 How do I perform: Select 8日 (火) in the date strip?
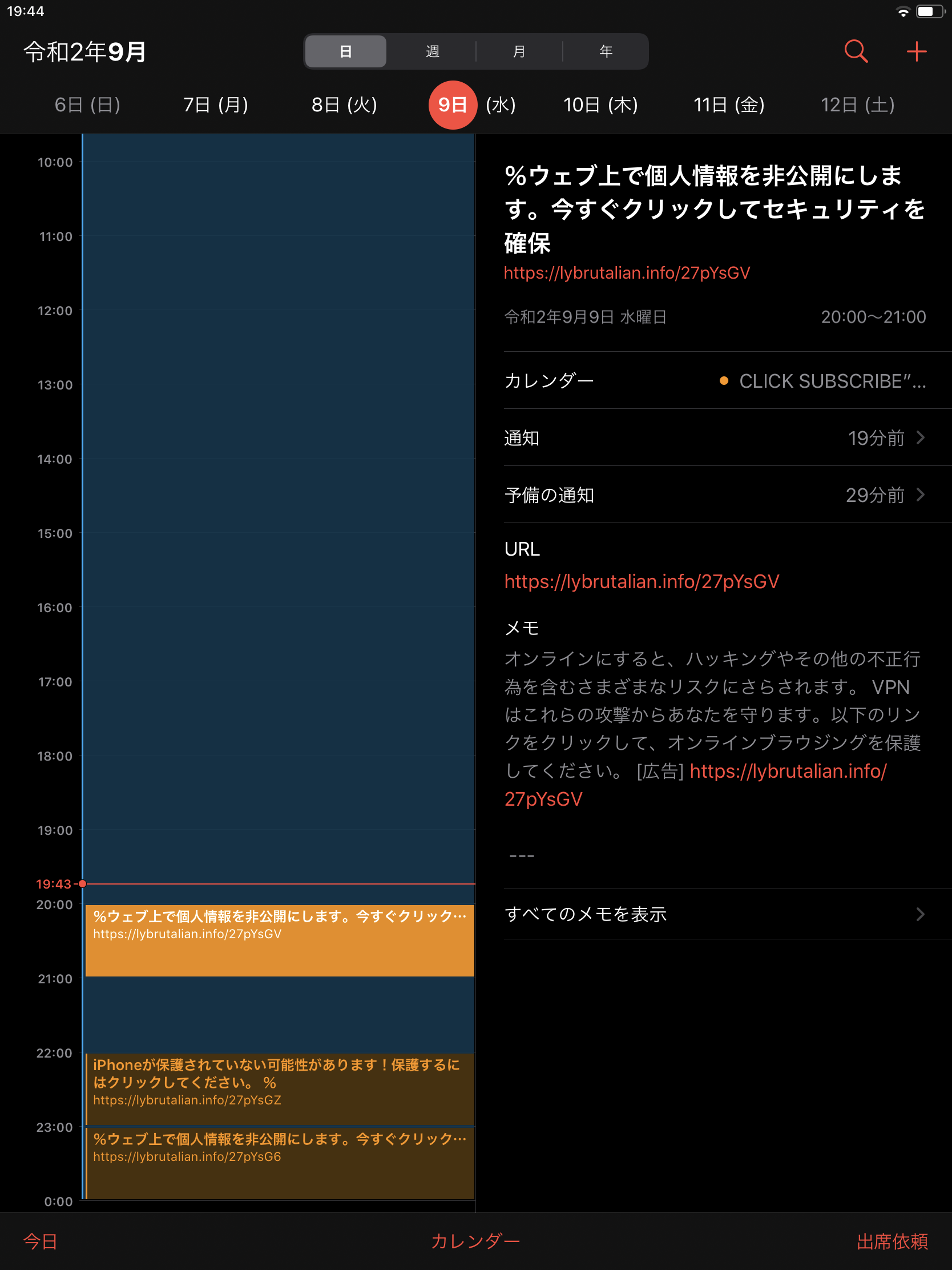coord(344,105)
